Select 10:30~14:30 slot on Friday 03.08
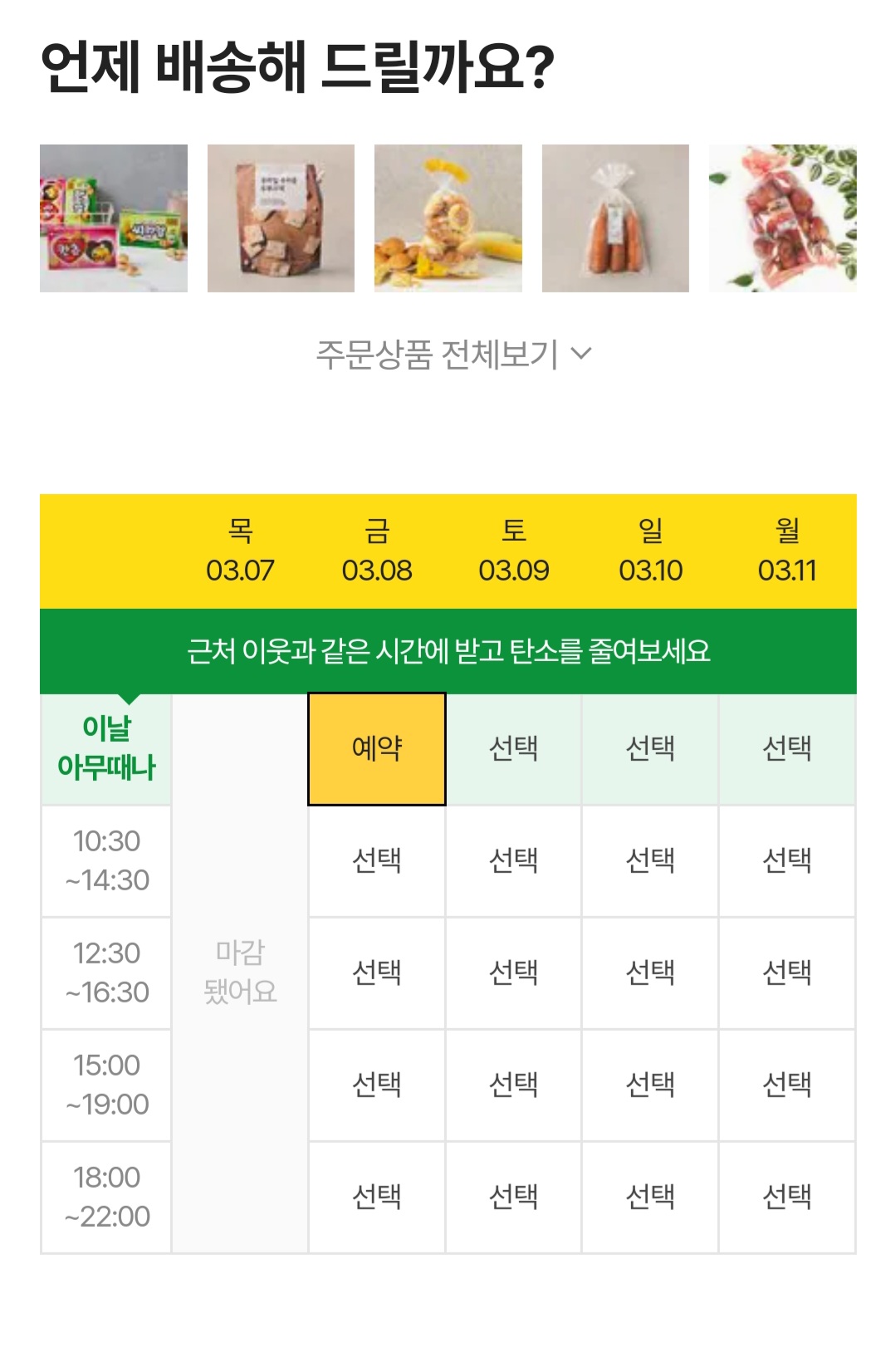Screen dimensions: 881x1372 [x=377, y=860]
